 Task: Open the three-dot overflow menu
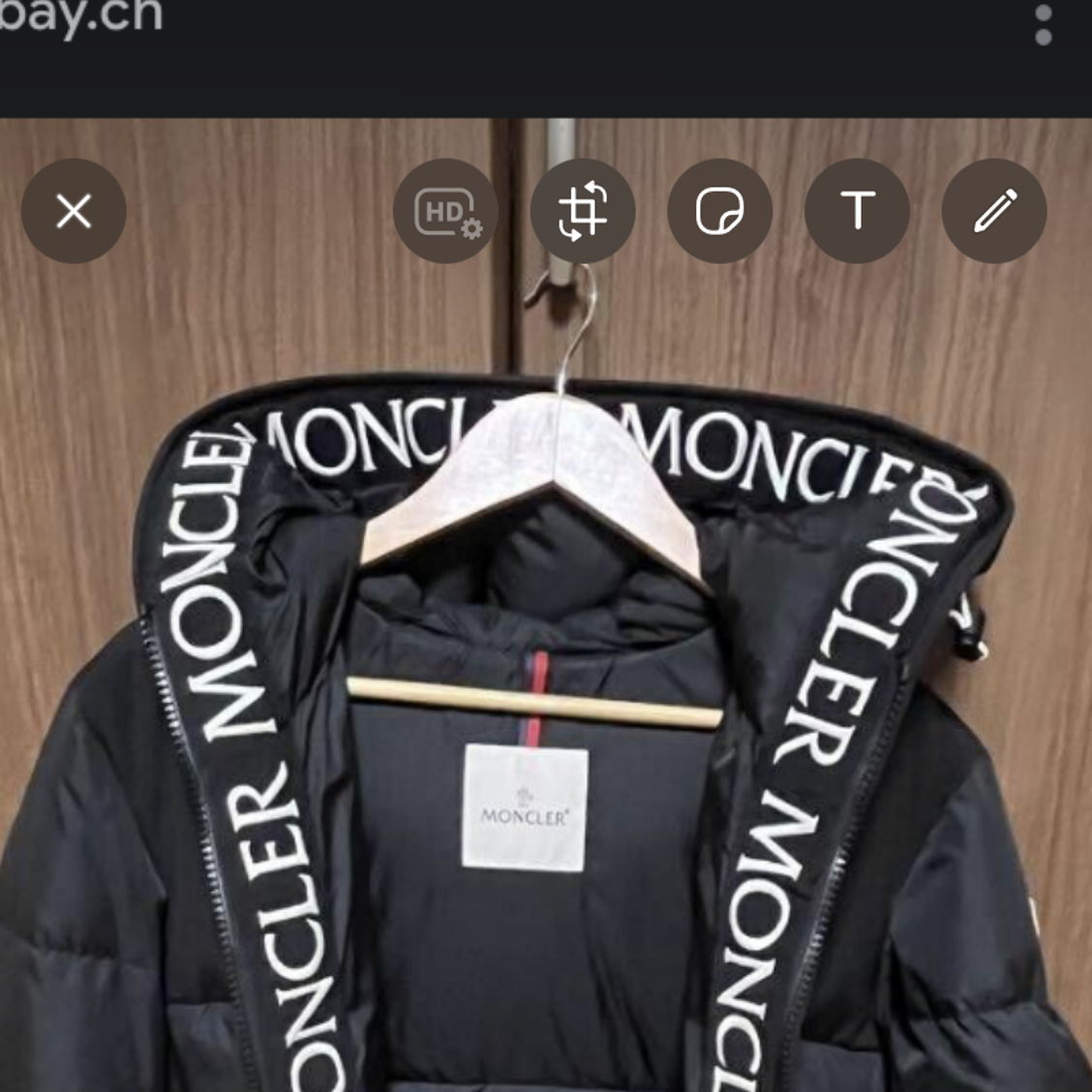pos(1044,25)
